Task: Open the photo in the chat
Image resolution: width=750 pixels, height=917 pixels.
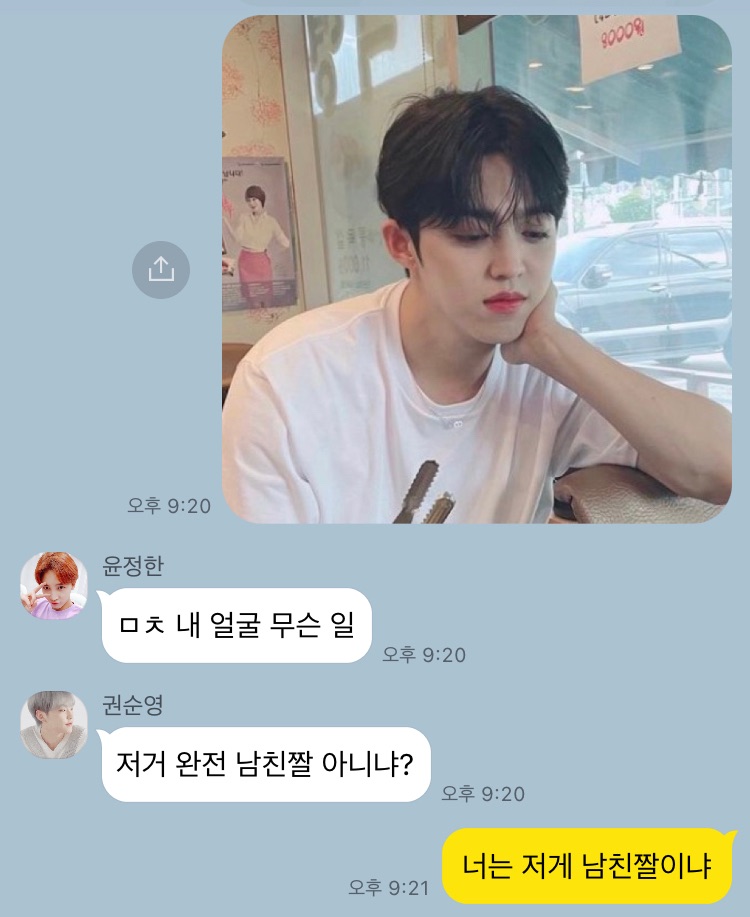Action: click(476, 270)
